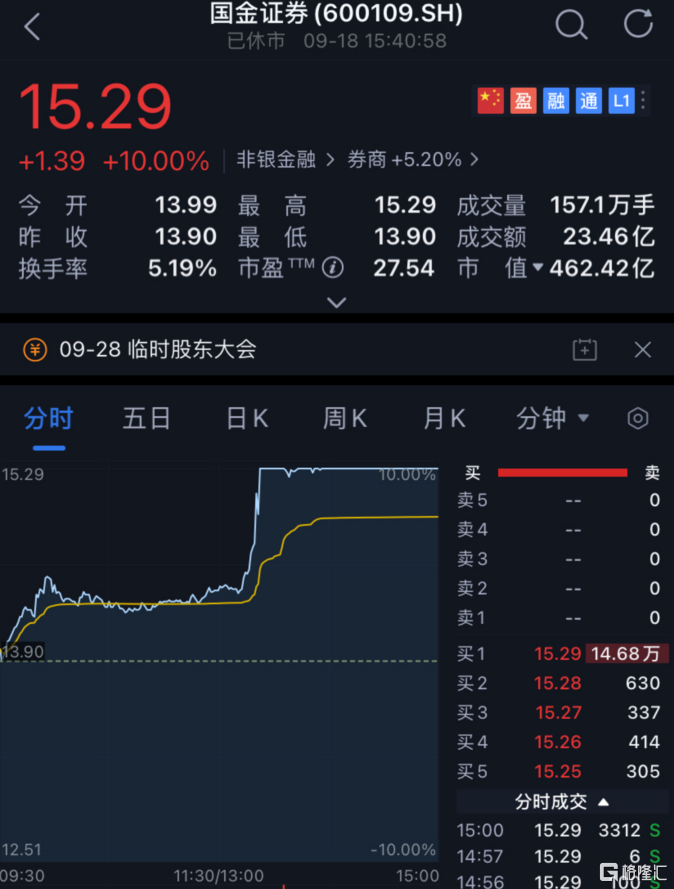The image size is (674, 889).
Task: Show info about 市盈 TTM
Action: point(333,268)
